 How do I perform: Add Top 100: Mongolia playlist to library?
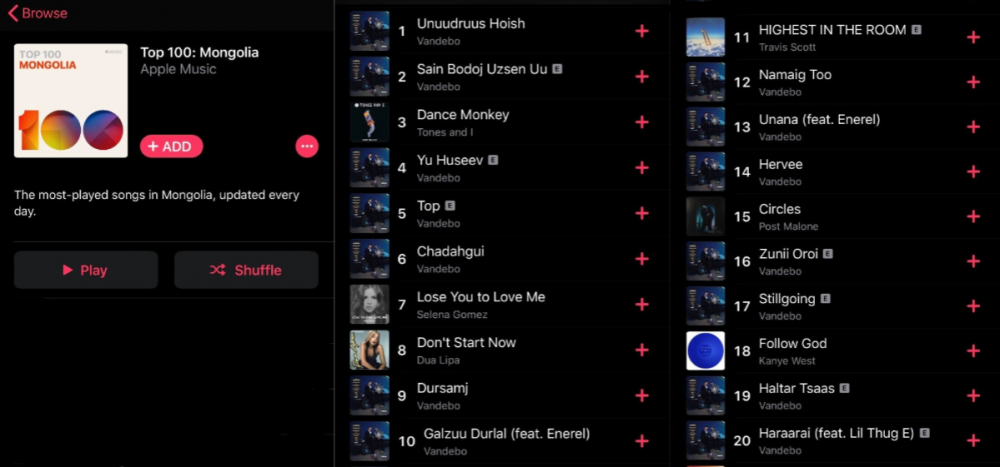pos(171,146)
